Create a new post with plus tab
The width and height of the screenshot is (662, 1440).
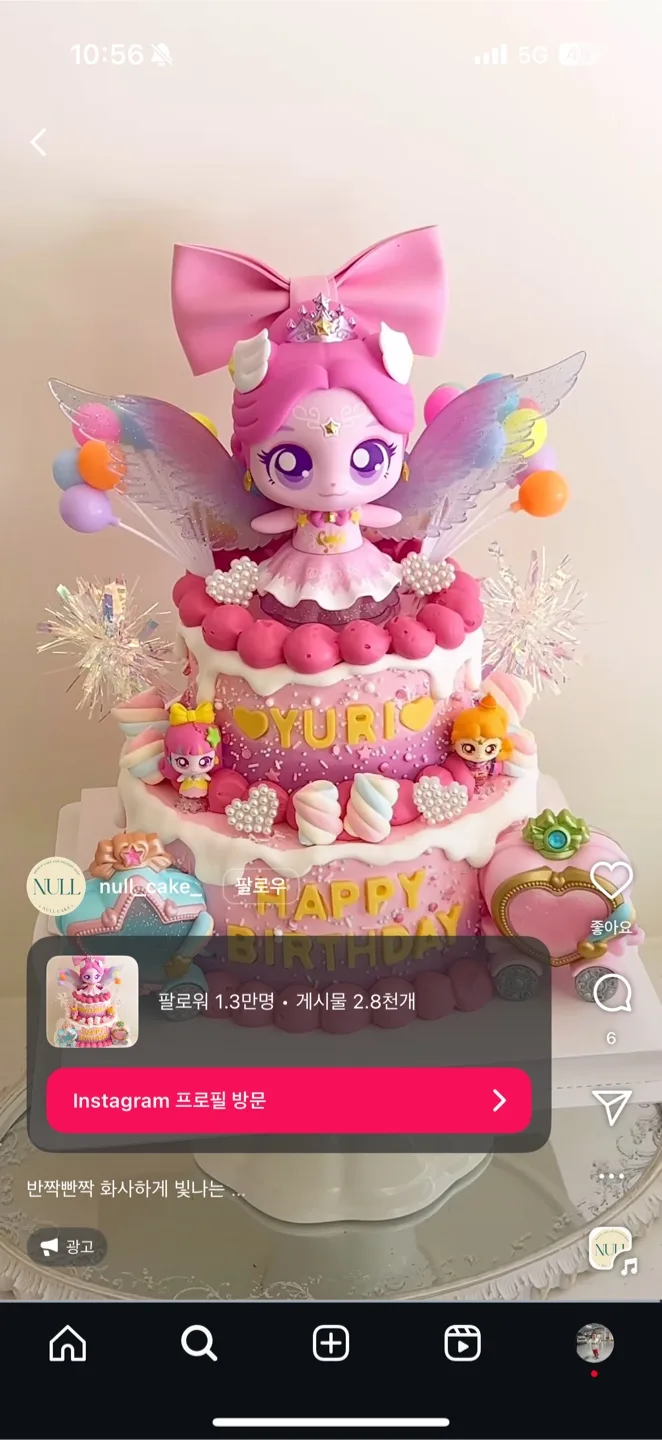(x=331, y=1344)
